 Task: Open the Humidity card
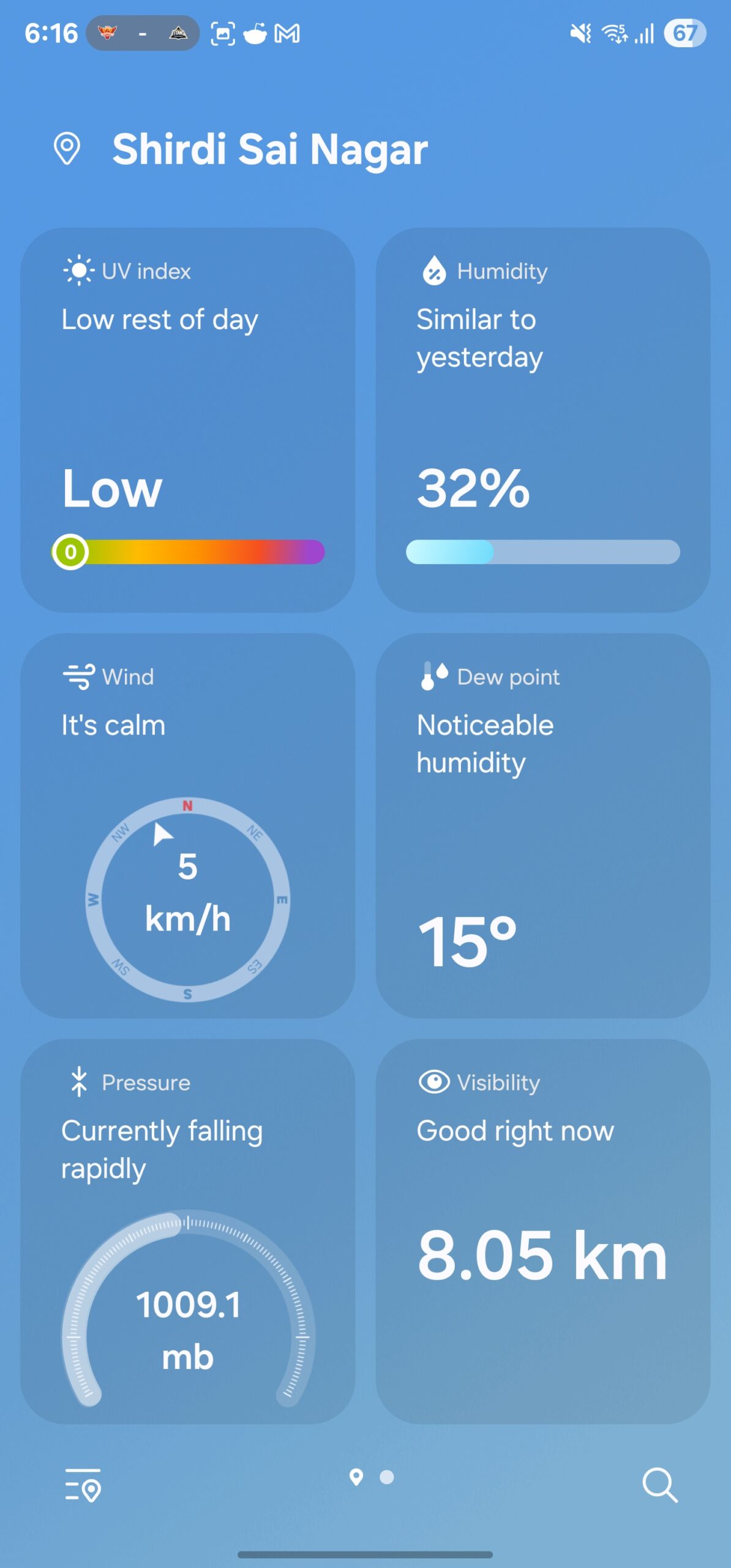click(x=542, y=420)
